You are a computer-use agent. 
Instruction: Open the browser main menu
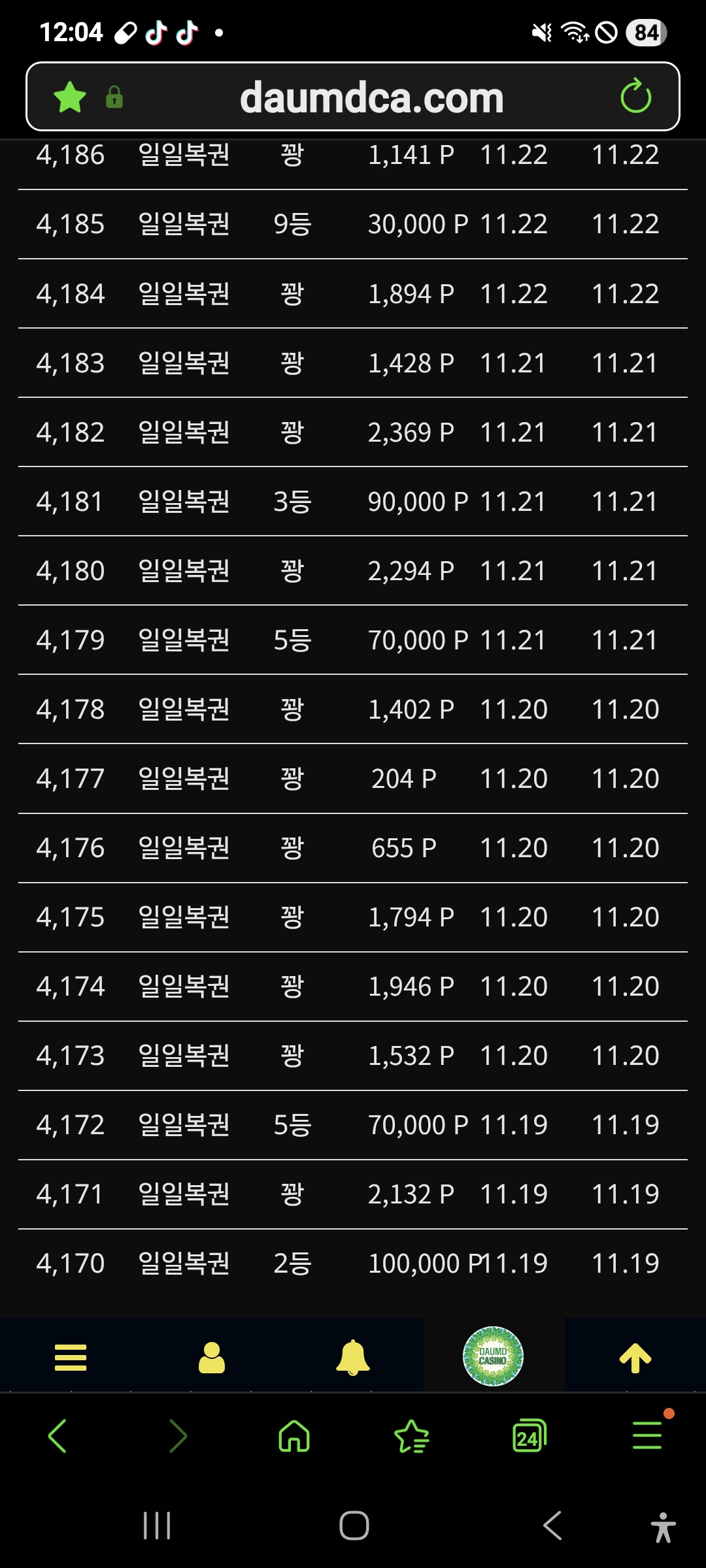point(647,1436)
